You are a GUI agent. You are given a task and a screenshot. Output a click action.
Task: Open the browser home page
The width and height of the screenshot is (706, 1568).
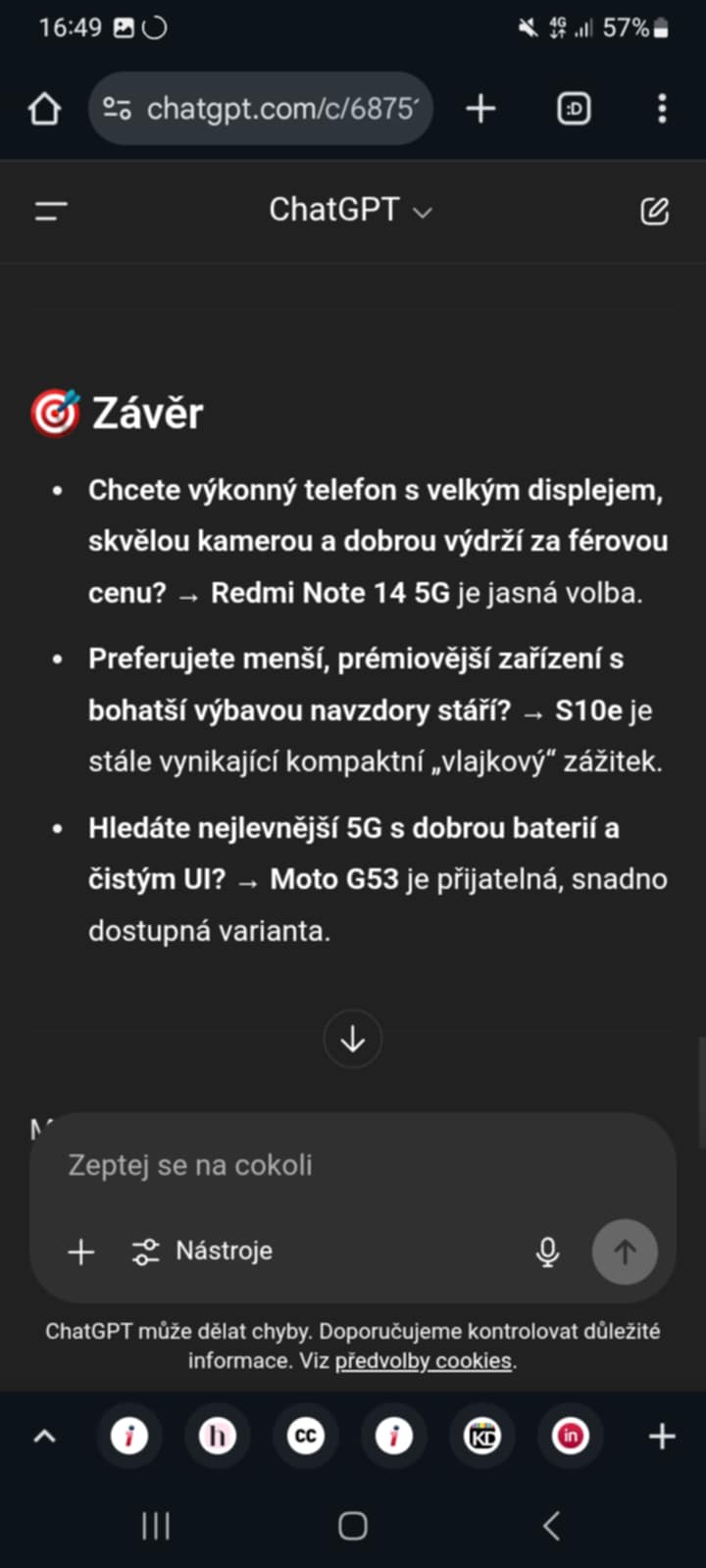point(44,109)
